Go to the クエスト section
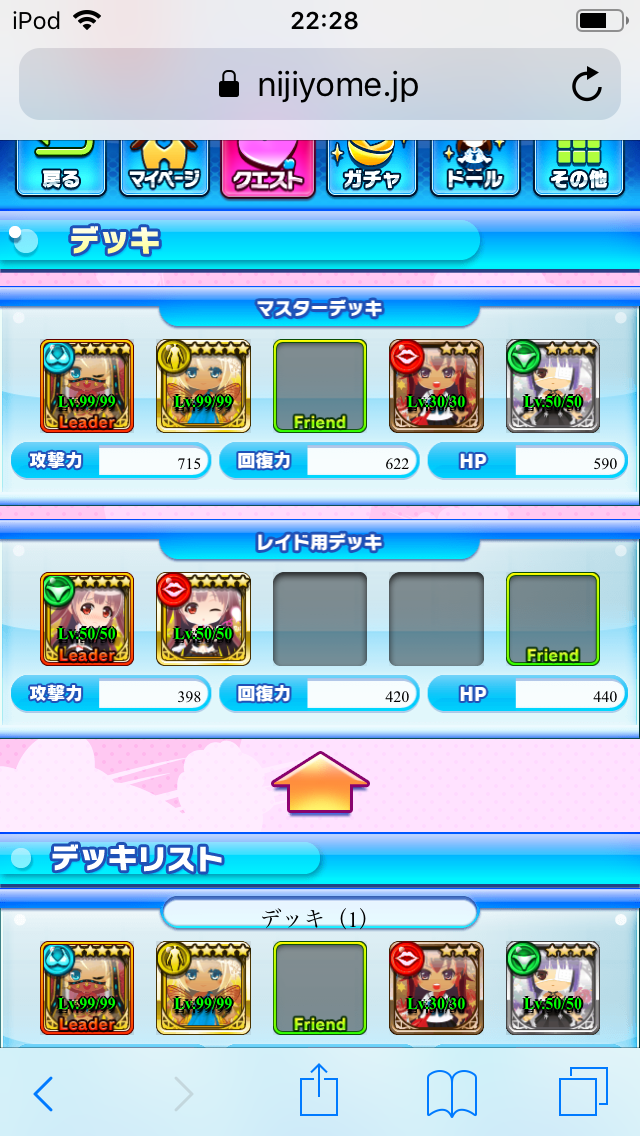 pyautogui.click(x=267, y=168)
